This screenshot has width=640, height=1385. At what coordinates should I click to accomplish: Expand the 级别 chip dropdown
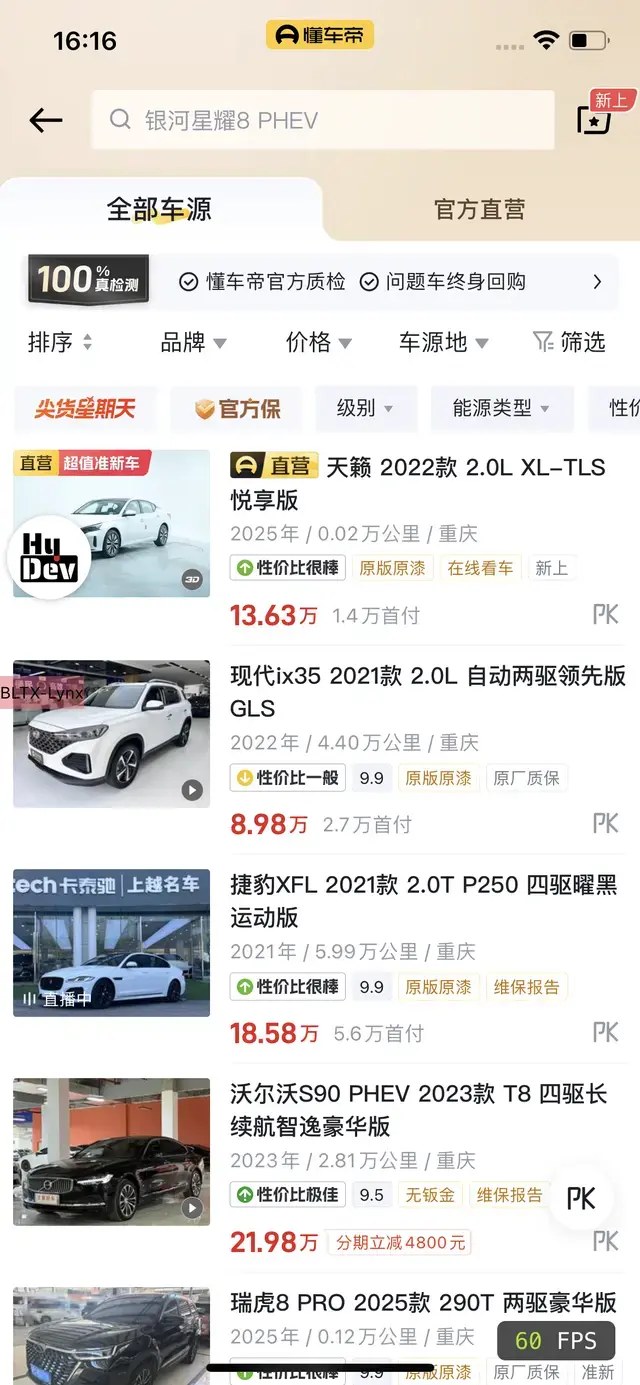point(364,408)
